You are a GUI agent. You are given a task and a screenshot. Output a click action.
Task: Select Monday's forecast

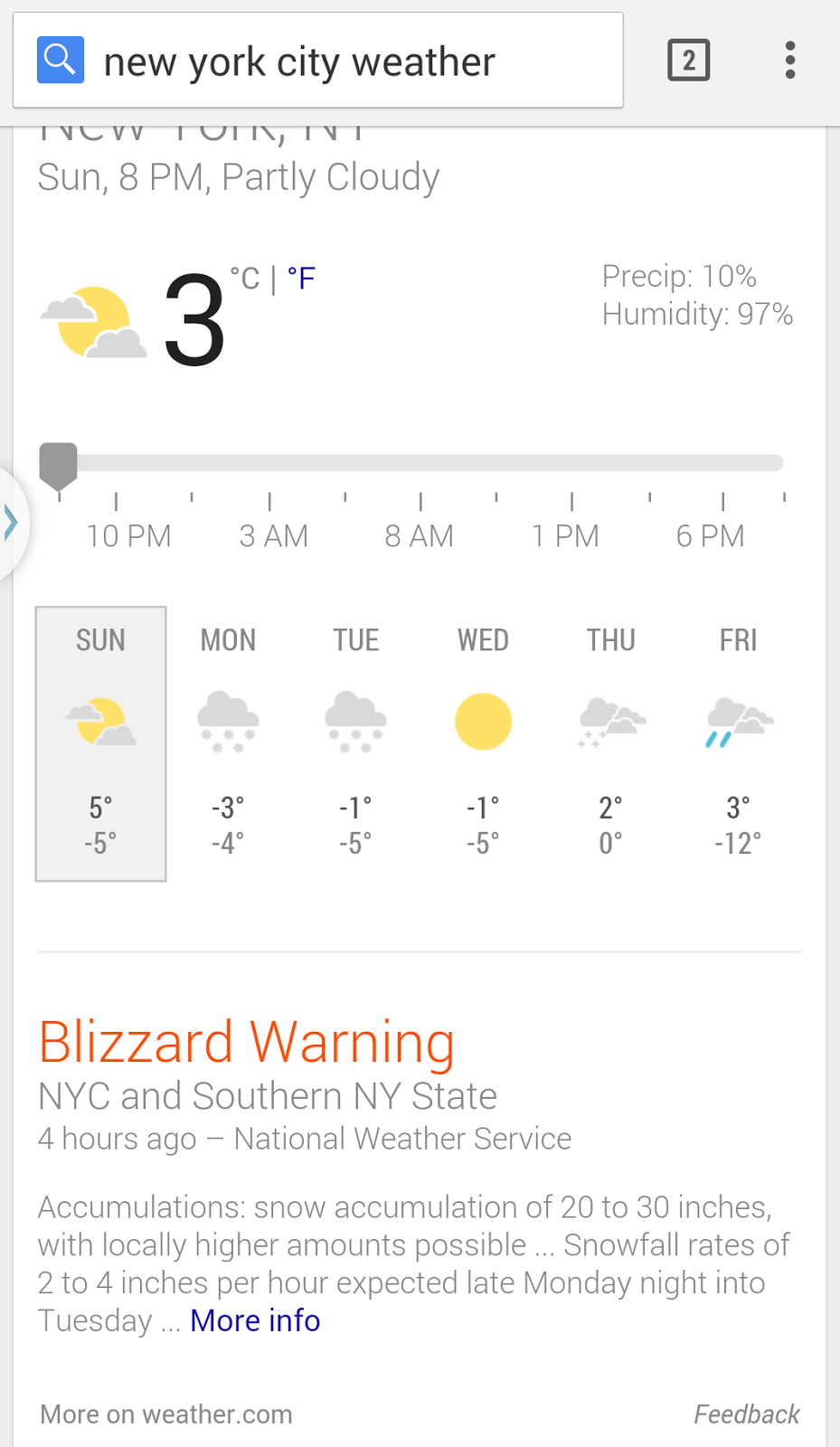coord(228,742)
